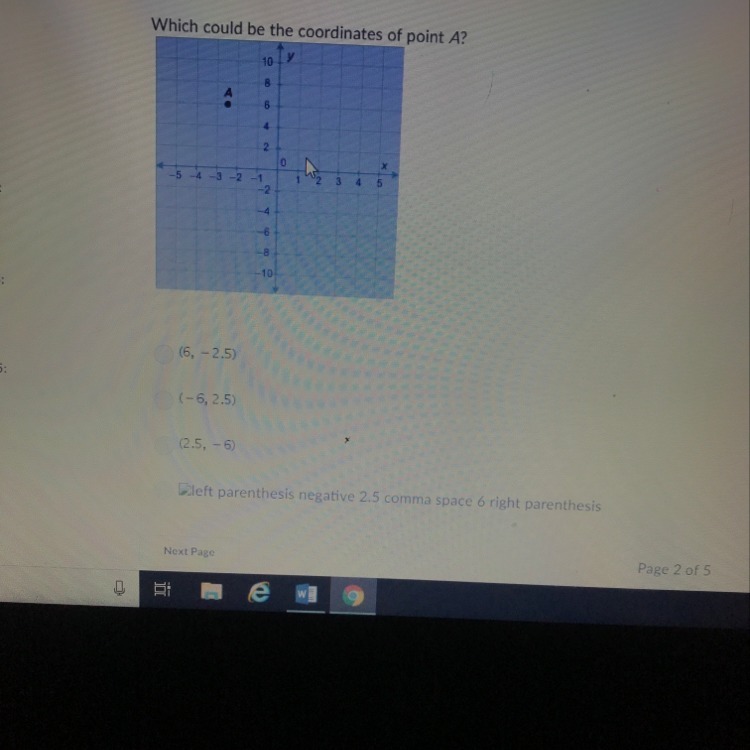Viewport: 750px width, 750px height.
Task: Open Task View from the taskbar
Action: [x=162, y=589]
